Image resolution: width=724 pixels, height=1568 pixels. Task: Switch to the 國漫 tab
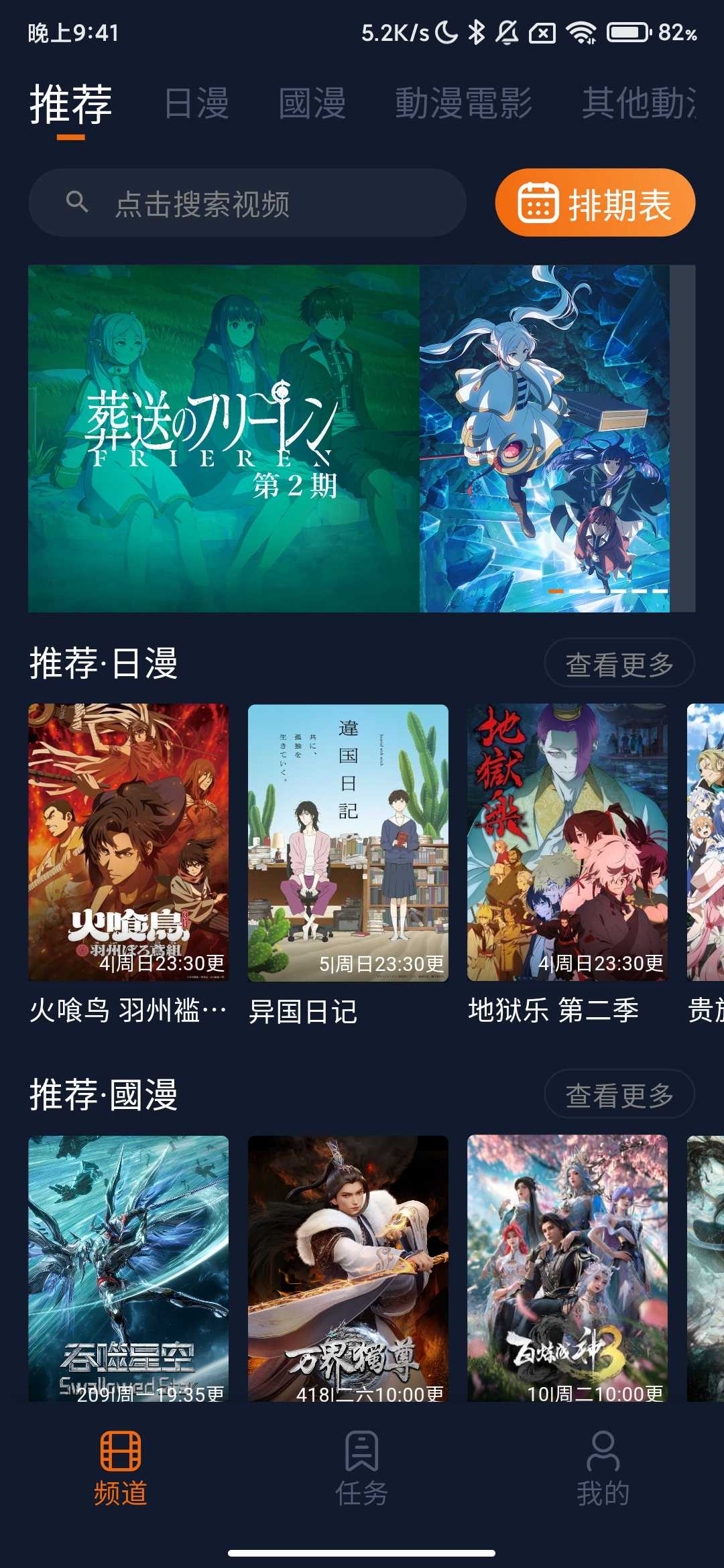point(312,104)
